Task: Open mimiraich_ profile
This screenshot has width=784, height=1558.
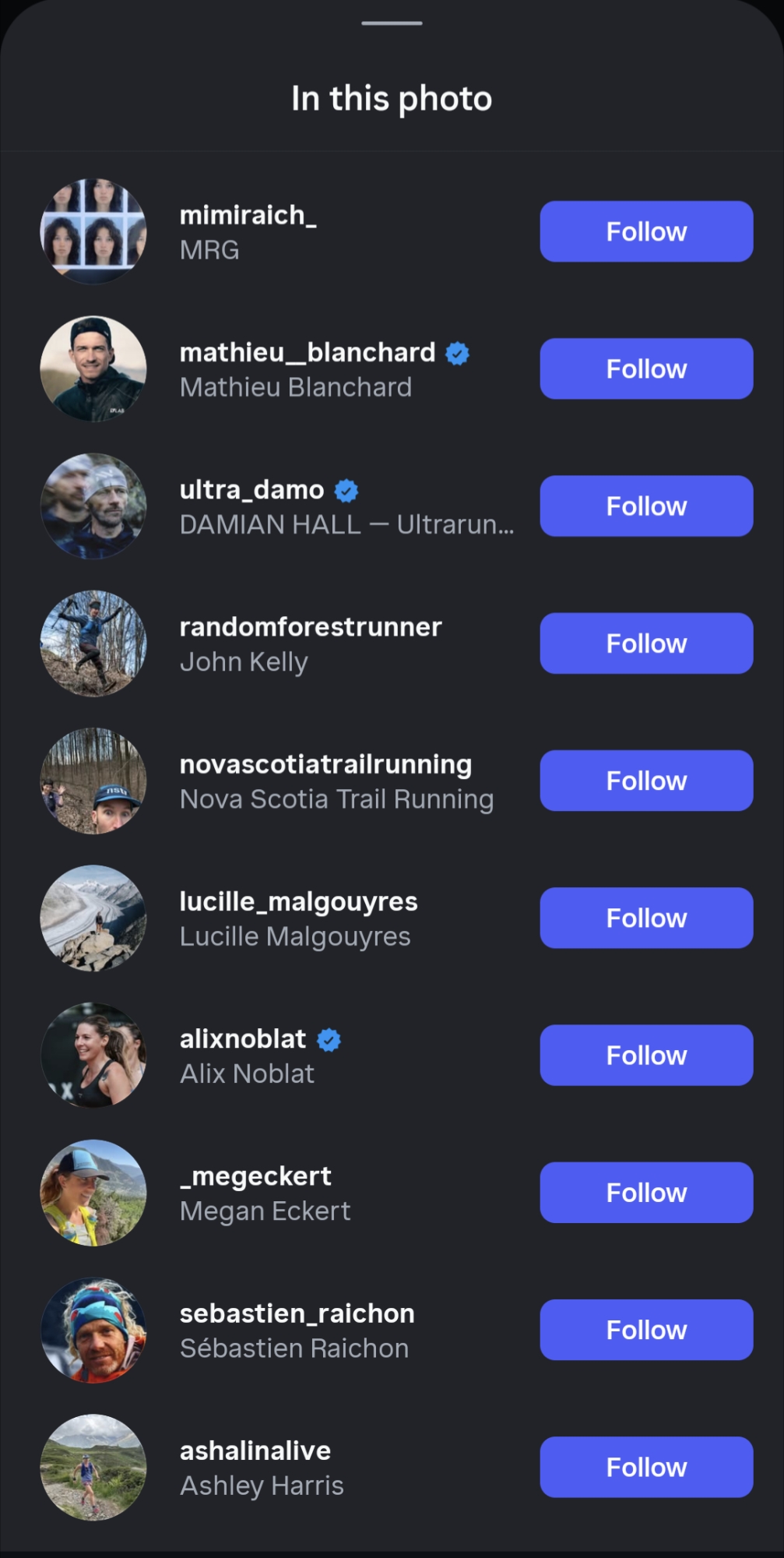Action: pos(248,216)
